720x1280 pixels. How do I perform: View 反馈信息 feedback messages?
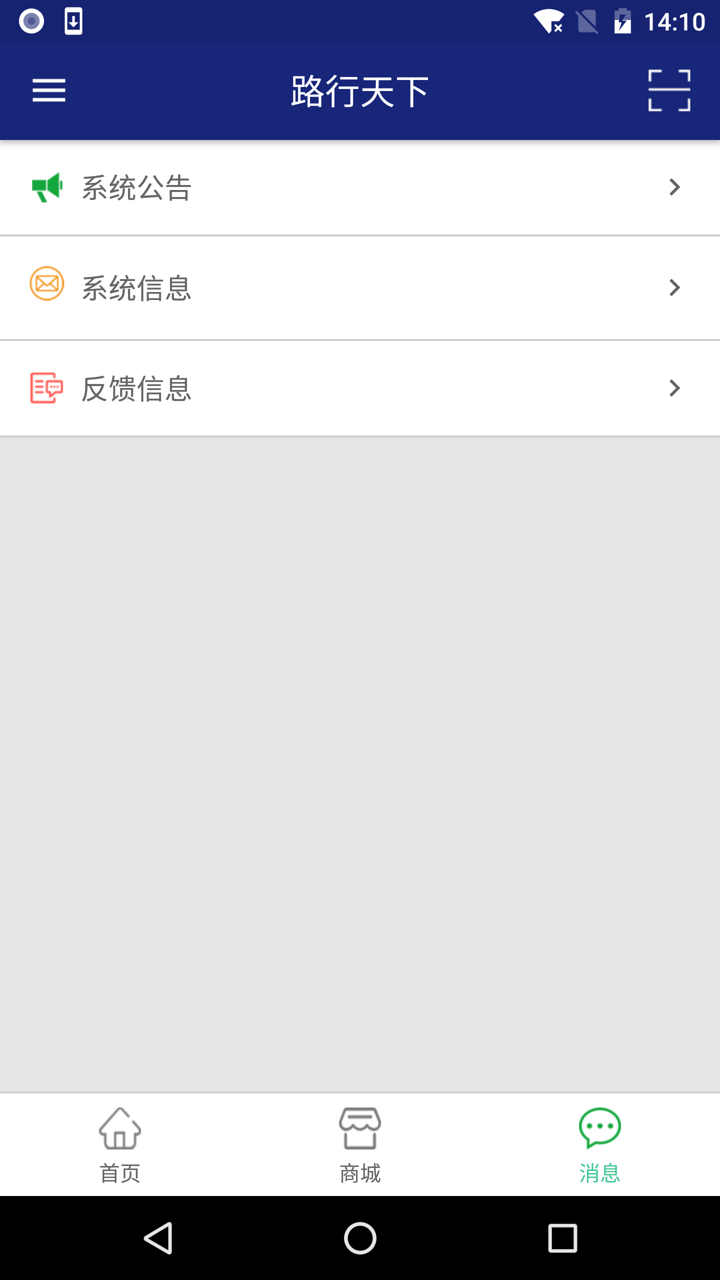(360, 388)
